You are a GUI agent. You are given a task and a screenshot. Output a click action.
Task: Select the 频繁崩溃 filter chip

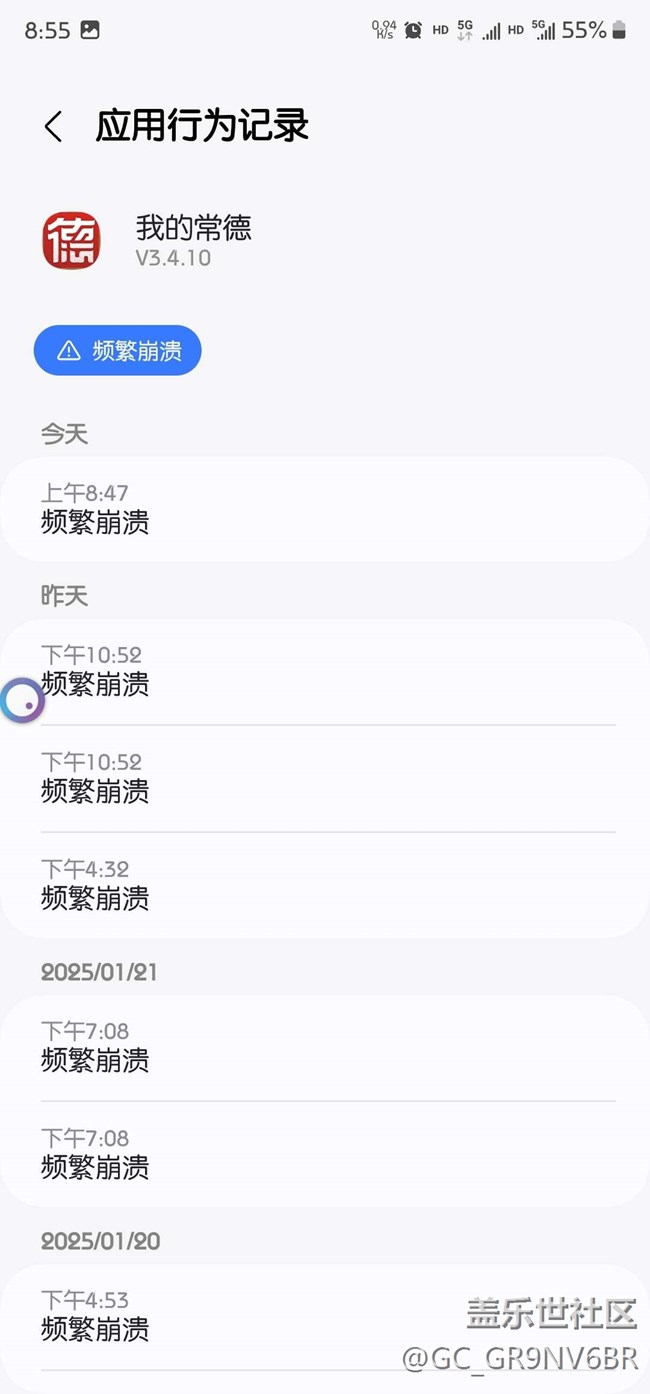[x=118, y=351]
